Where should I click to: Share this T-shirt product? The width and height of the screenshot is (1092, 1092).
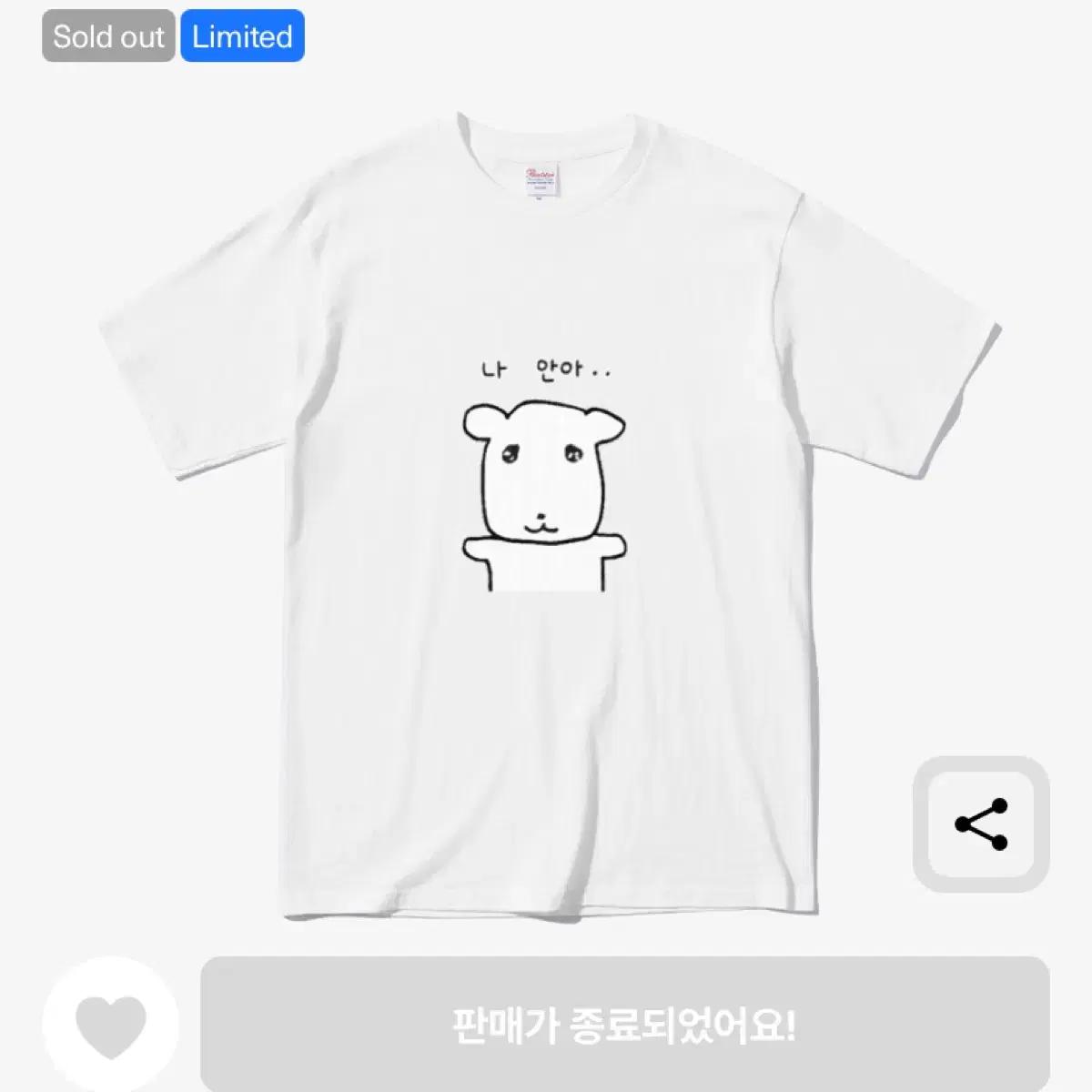(981, 824)
